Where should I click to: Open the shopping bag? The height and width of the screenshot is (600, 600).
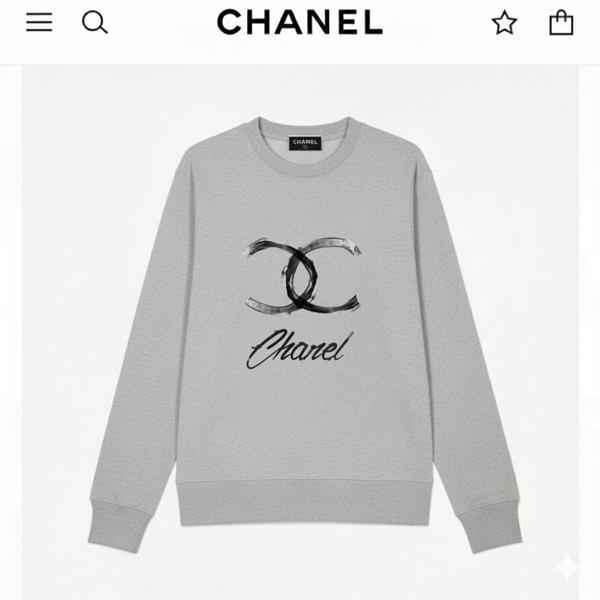(x=561, y=22)
